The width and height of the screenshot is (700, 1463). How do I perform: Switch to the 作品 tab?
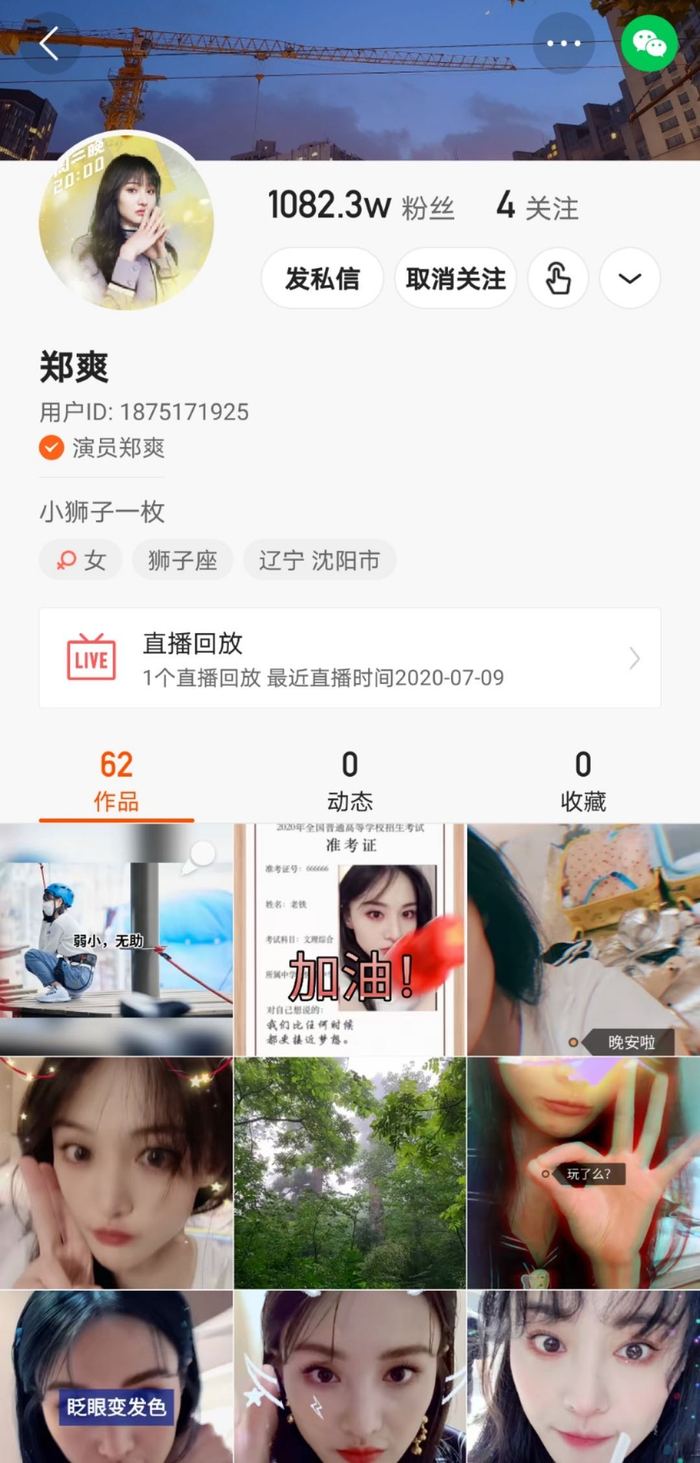[x=116, y=781]
